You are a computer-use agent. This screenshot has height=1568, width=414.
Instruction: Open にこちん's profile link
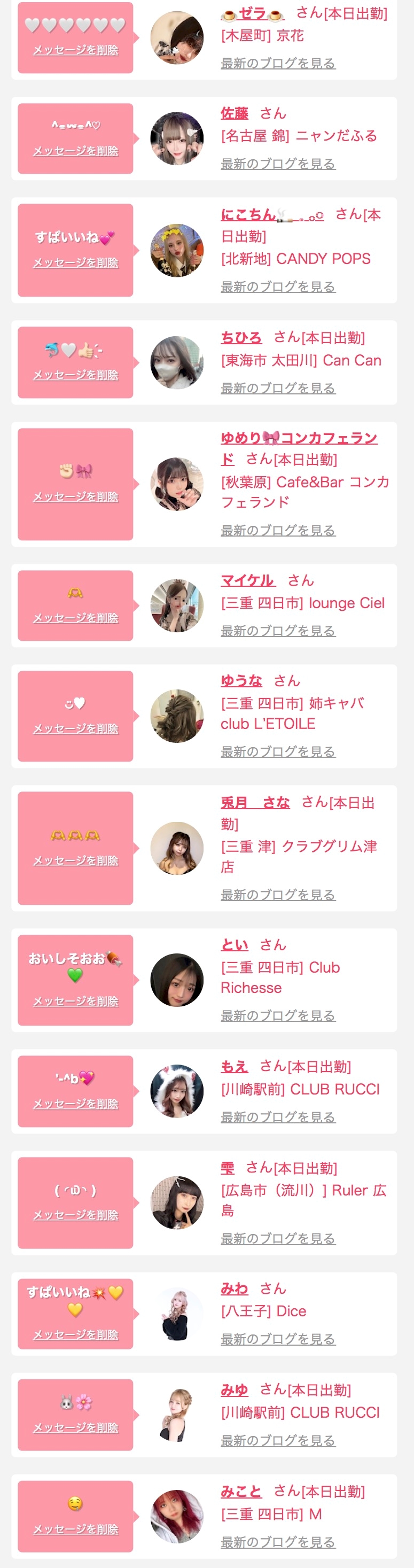pos(271,214)
